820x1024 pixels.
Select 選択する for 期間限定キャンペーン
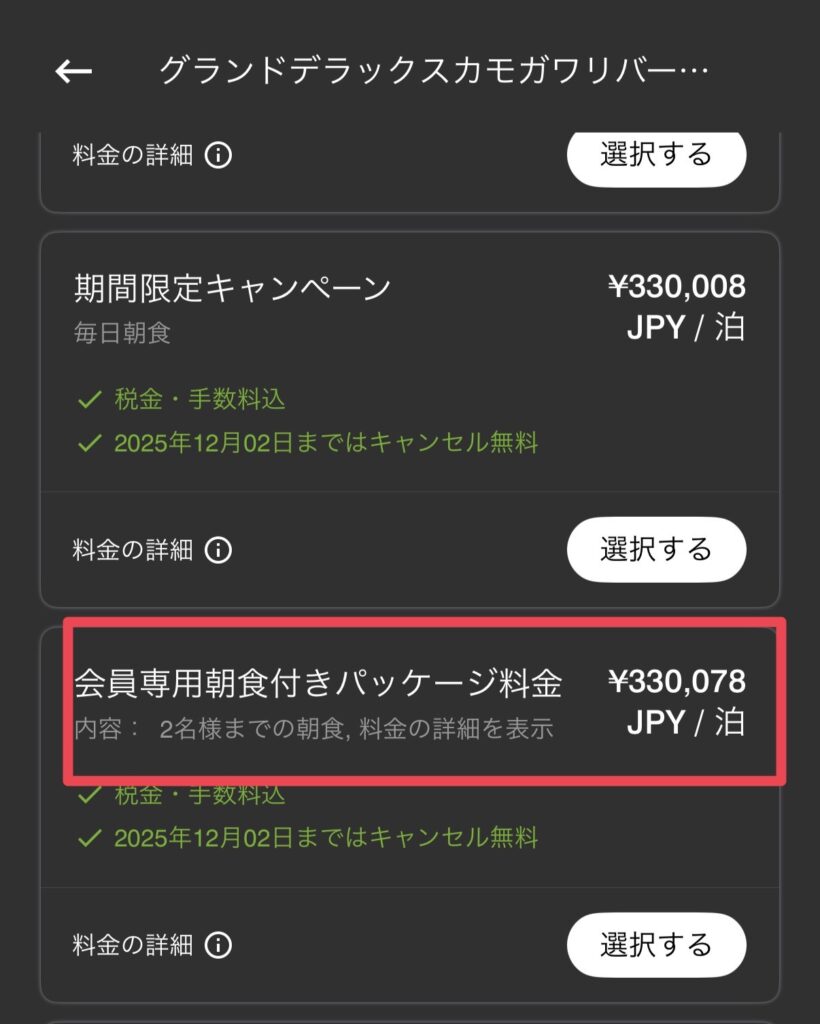coord(655,550)
